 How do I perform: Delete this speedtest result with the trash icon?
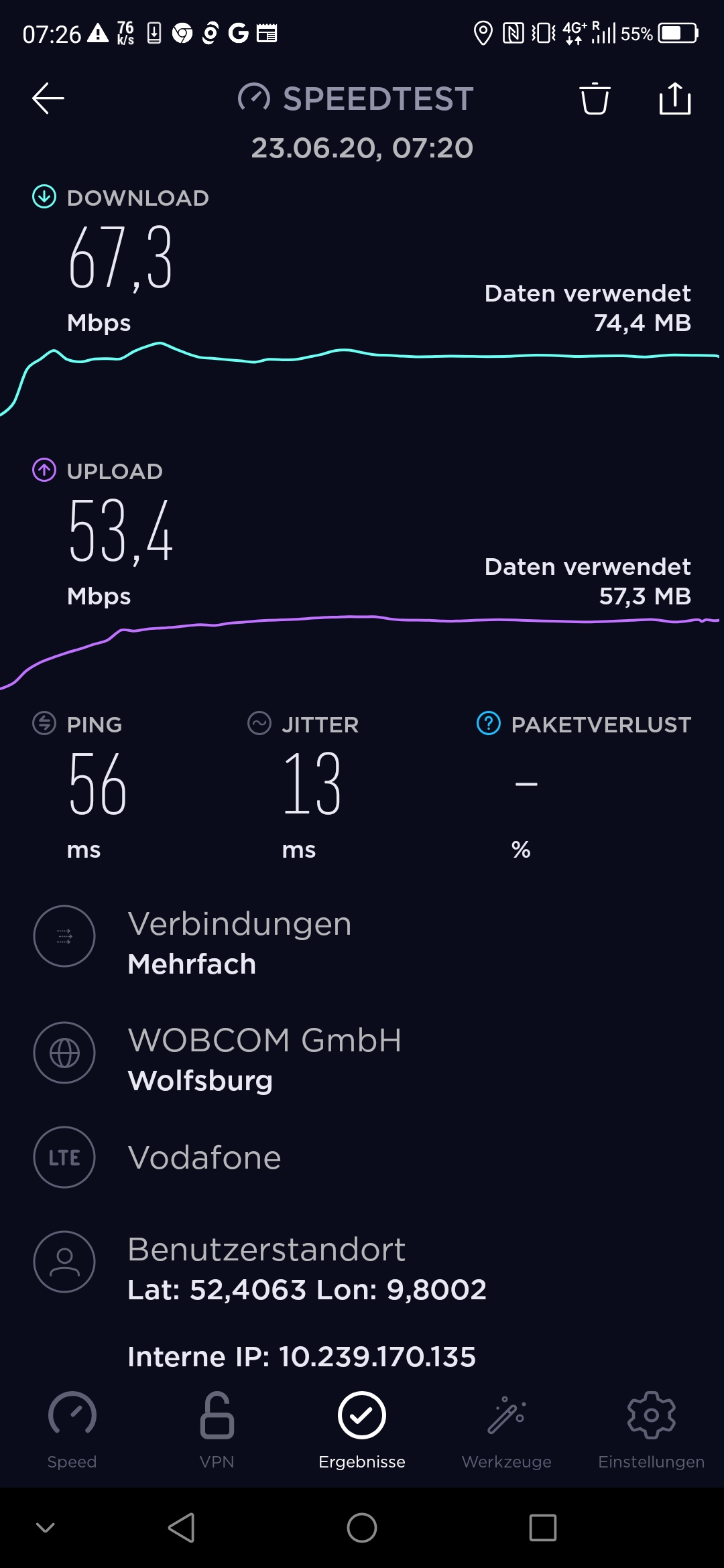(595, 99)
